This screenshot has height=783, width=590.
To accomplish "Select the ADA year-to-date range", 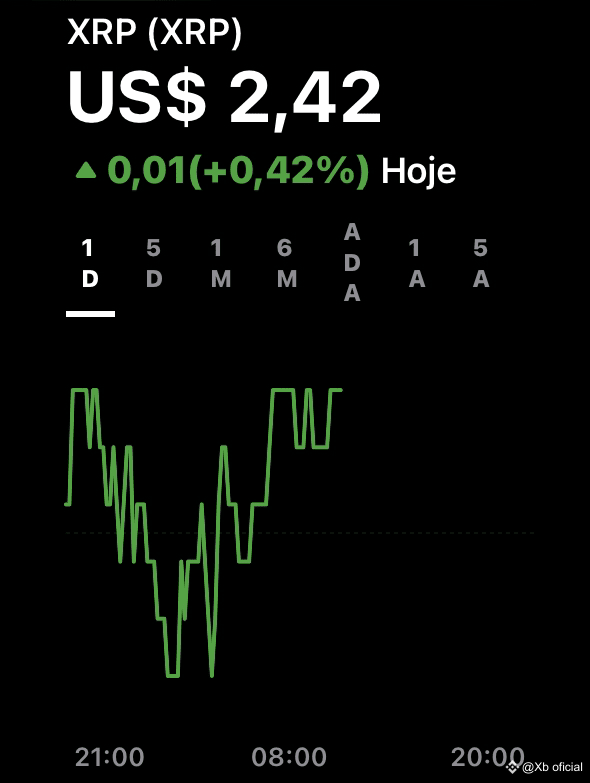I will 352,263.
